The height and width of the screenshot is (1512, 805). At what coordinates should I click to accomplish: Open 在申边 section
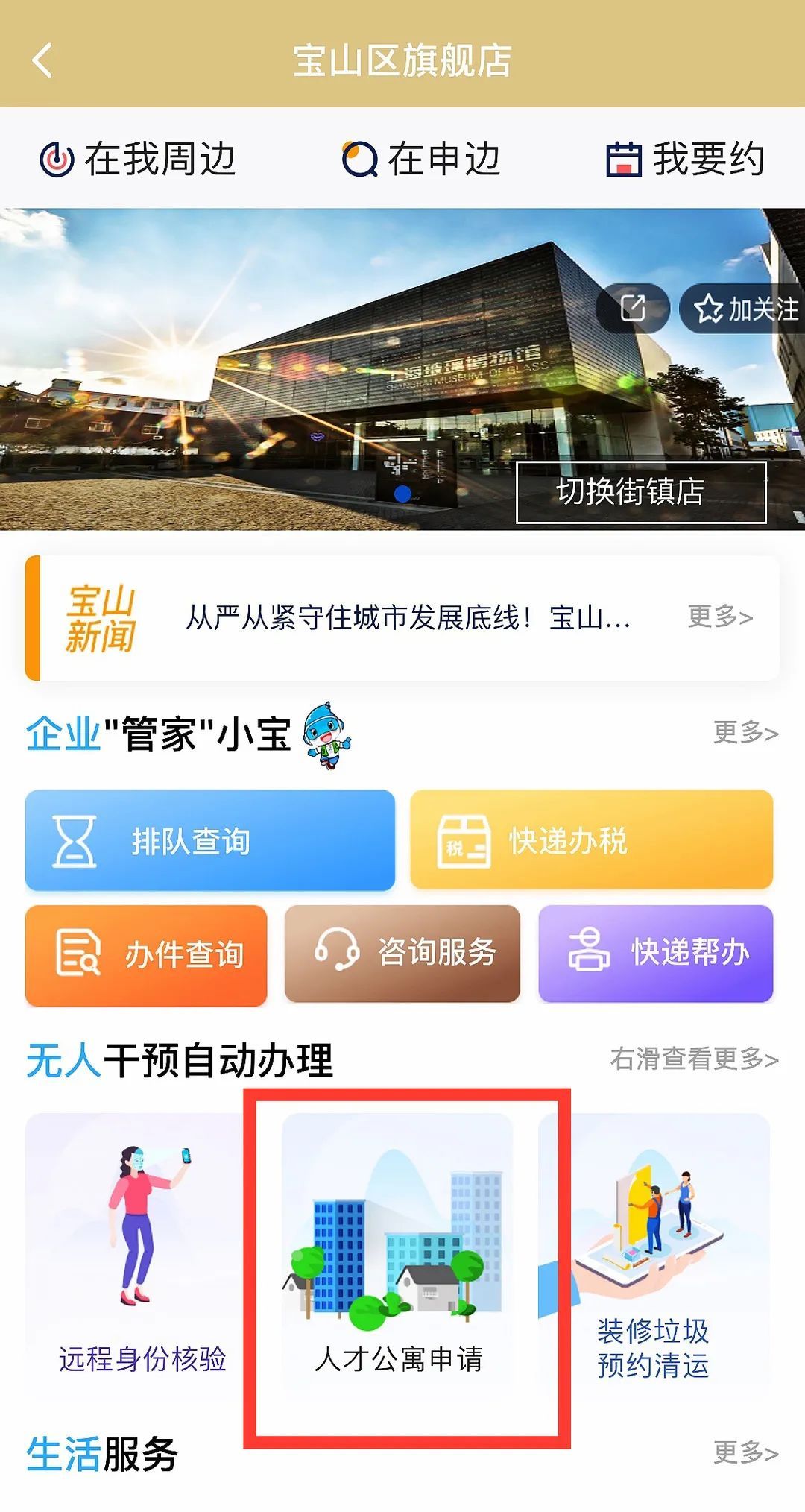click(x=422, y=159)
